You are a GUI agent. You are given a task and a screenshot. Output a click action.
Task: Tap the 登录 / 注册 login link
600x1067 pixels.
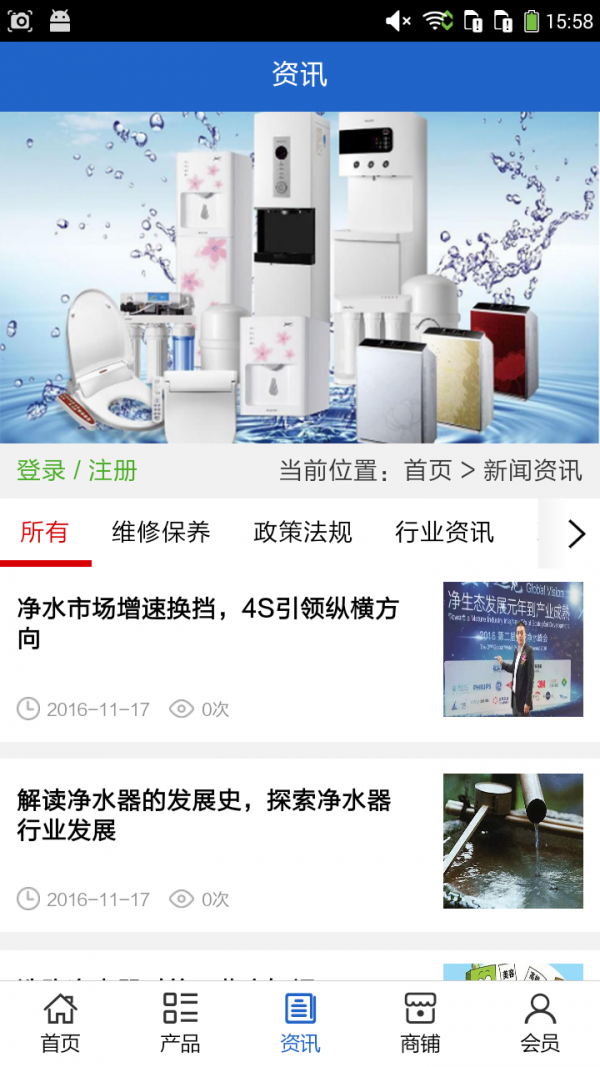coord(77,470)
